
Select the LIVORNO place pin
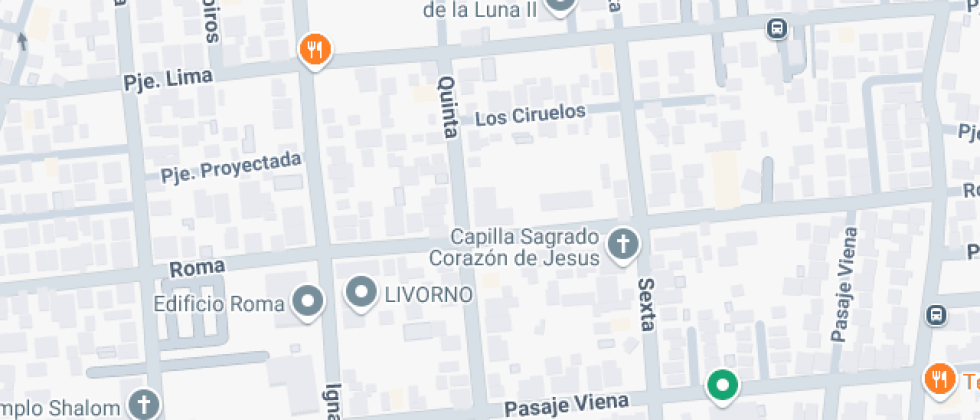coord(360,293)
